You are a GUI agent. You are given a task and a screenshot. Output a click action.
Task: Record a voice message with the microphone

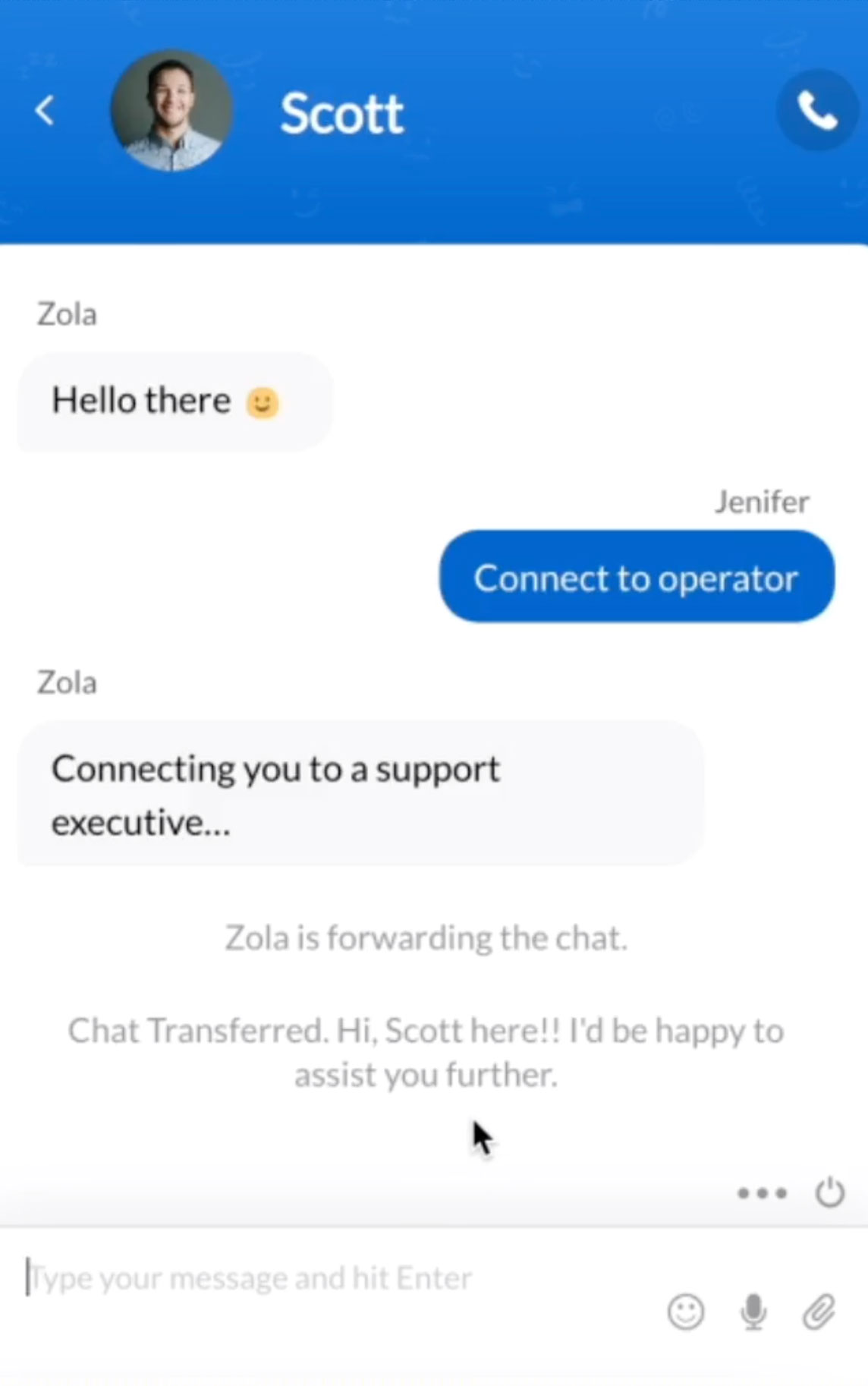(x=753, y=1312)
